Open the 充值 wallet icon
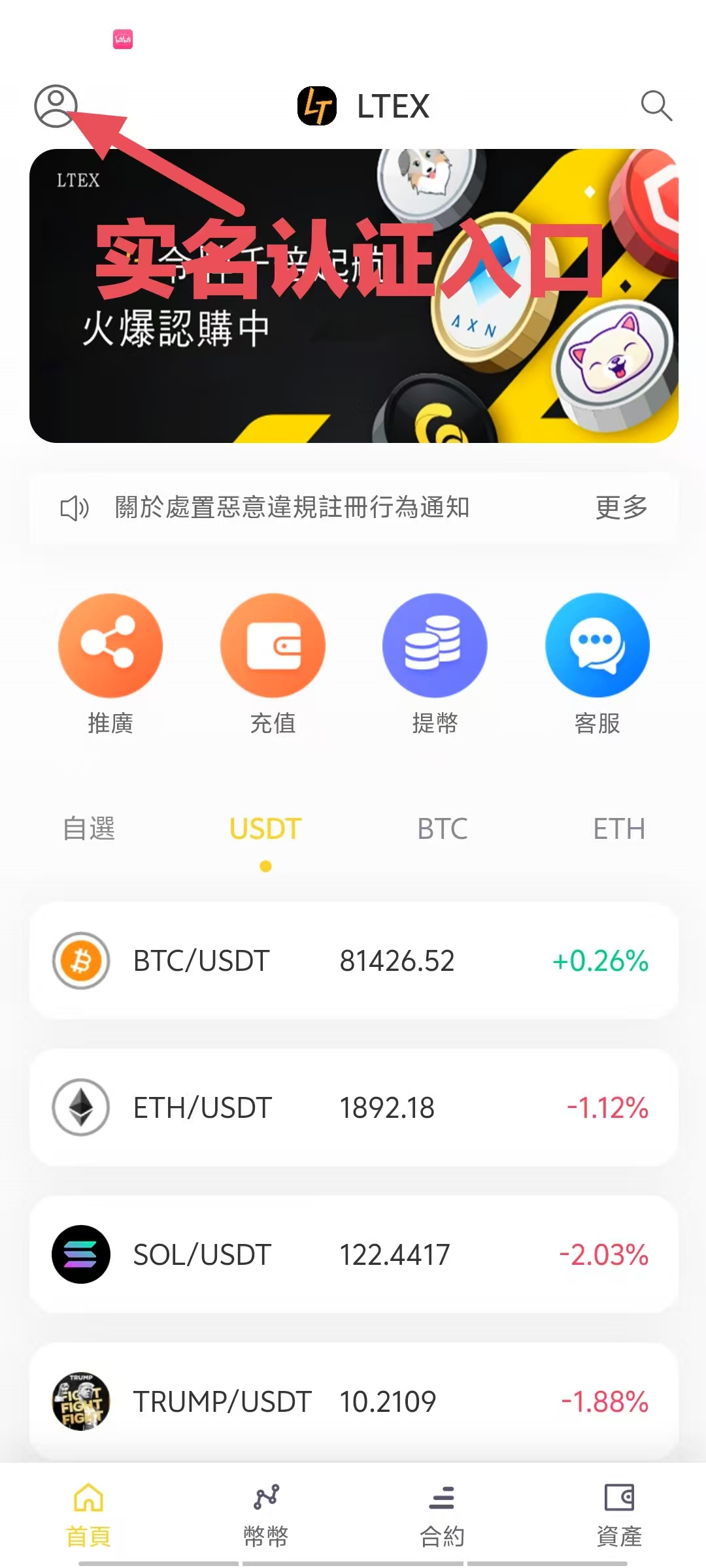This screenshot has height=1568, width=706. click(273, 645)
